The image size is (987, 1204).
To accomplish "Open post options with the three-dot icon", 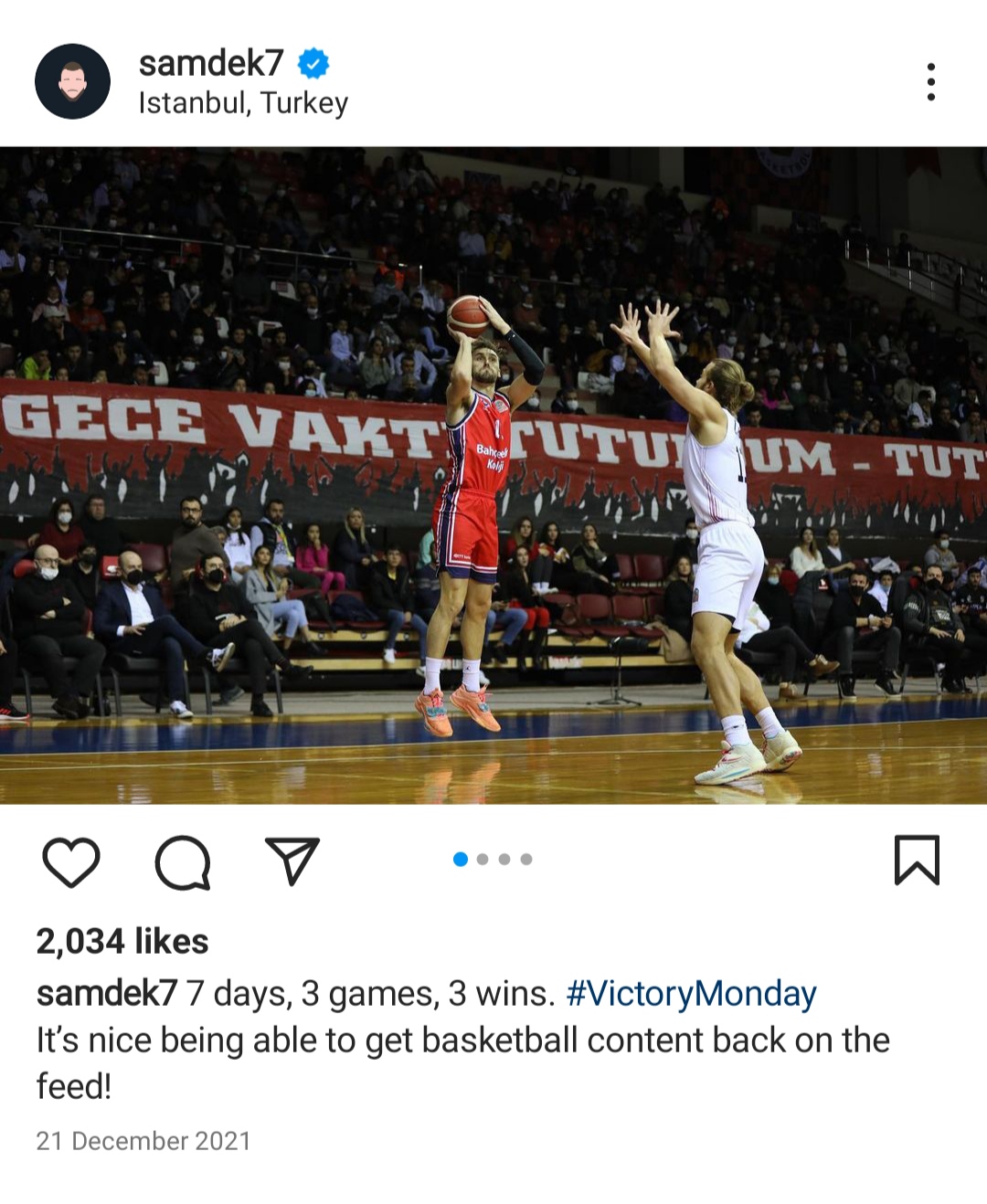I will pos(932,80).
